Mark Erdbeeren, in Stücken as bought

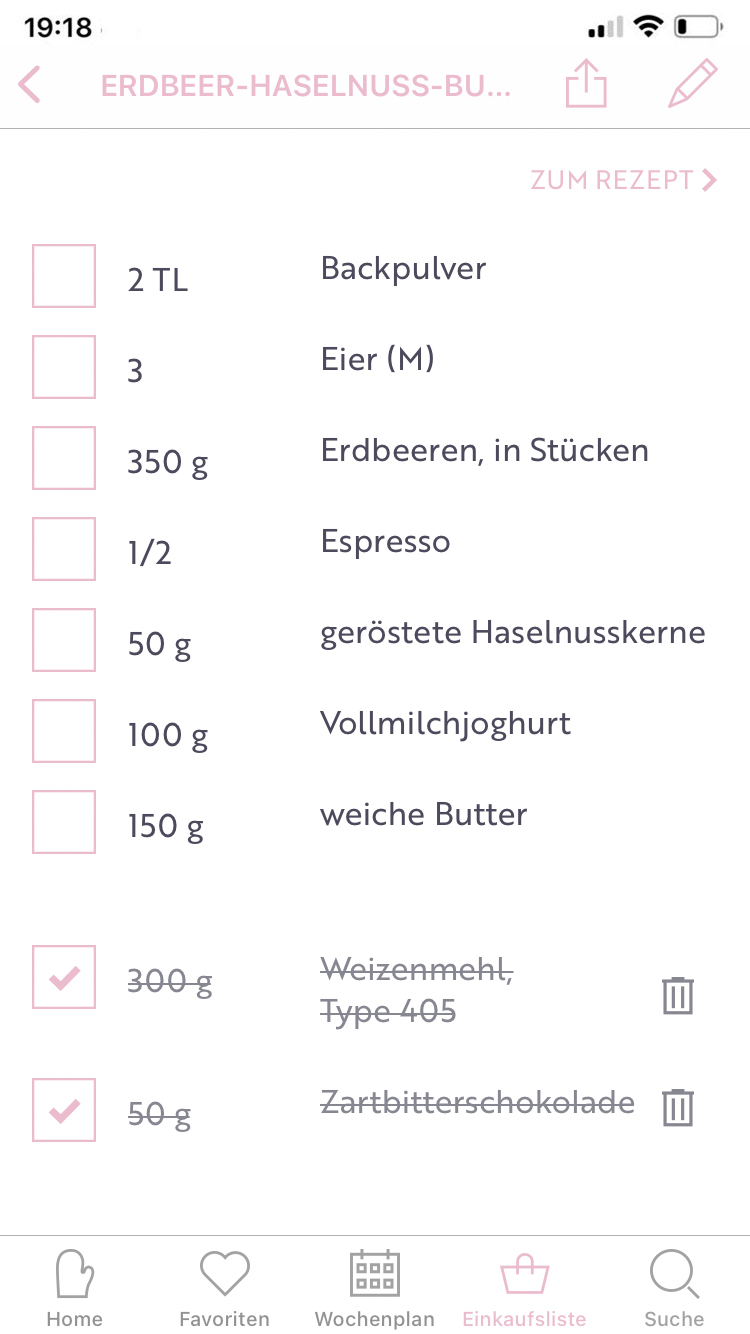coord(64,458)
